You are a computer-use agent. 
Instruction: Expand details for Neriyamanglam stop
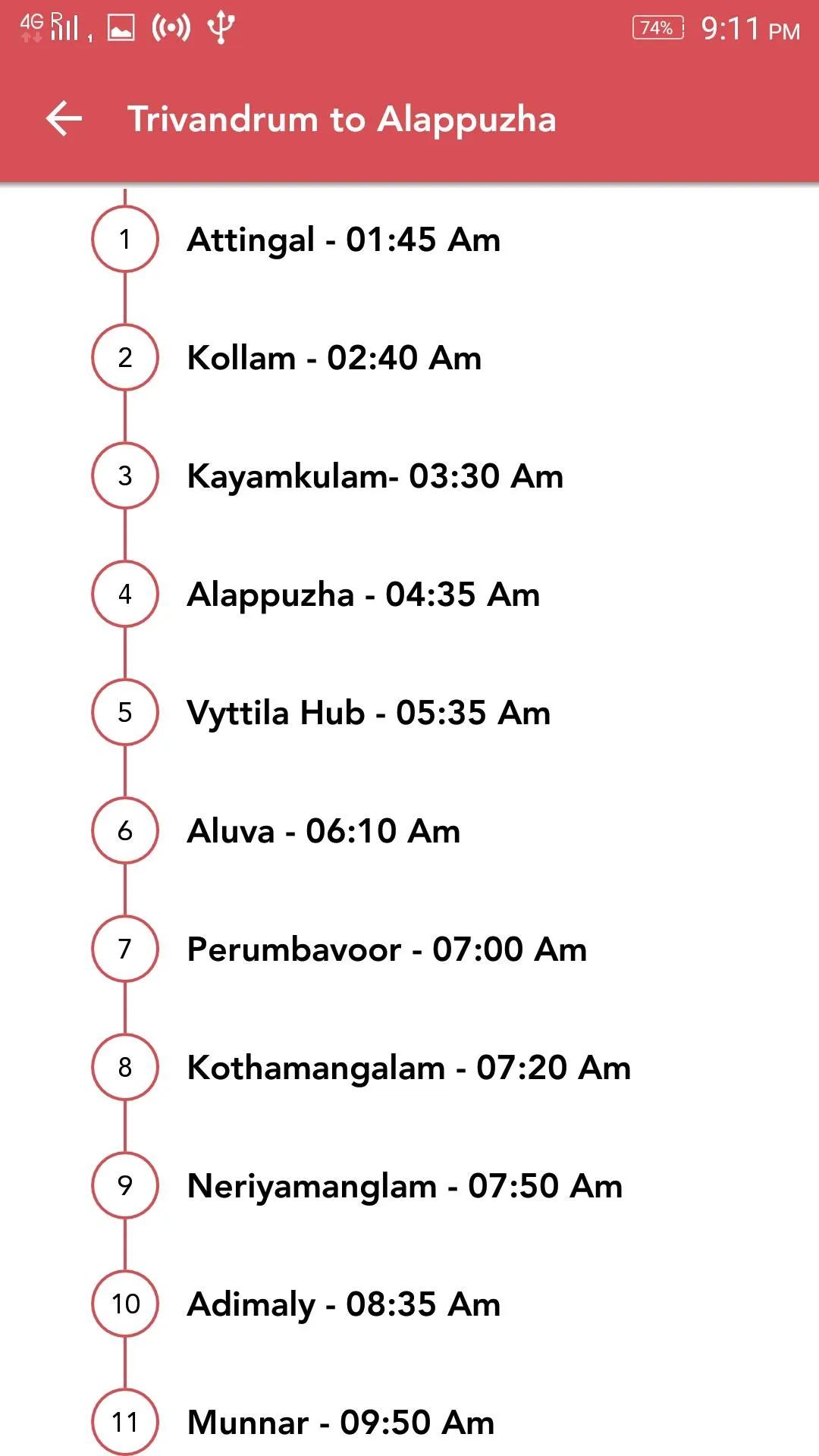(404, 1185)
